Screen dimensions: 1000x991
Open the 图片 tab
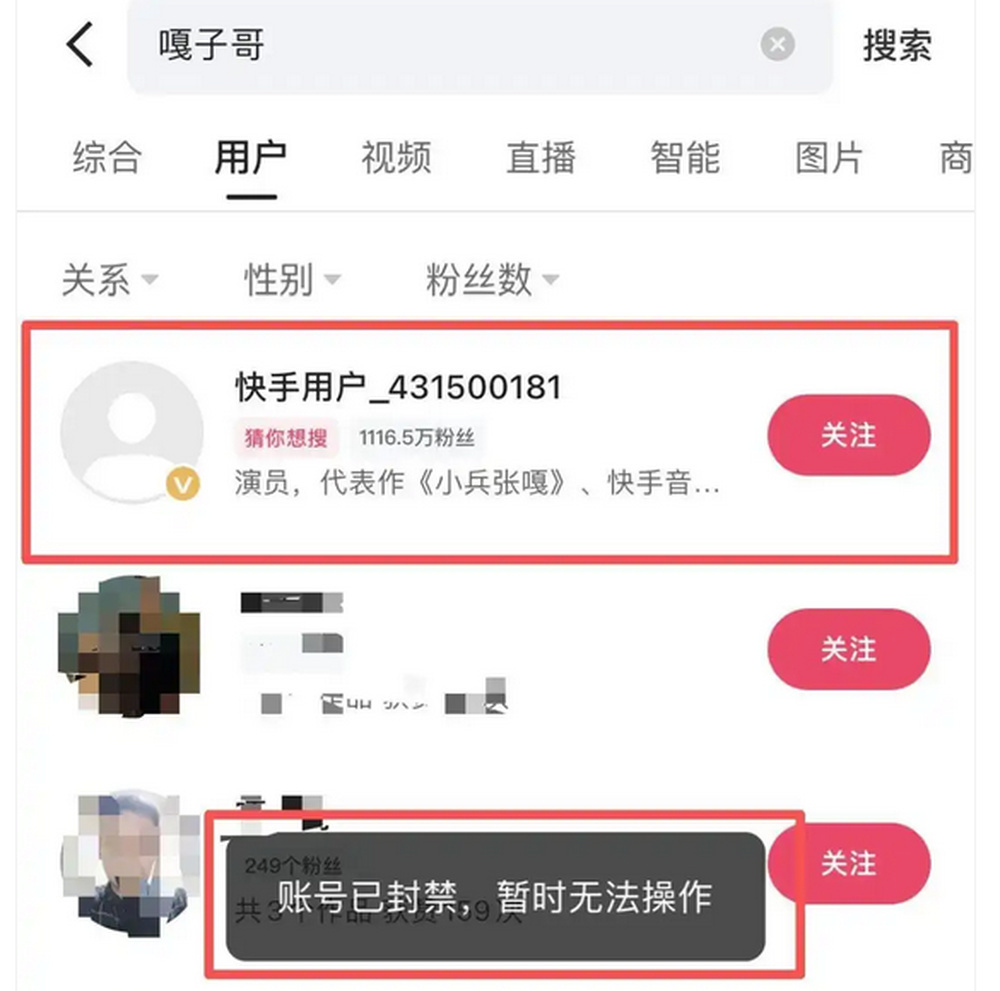click(829, 158)
